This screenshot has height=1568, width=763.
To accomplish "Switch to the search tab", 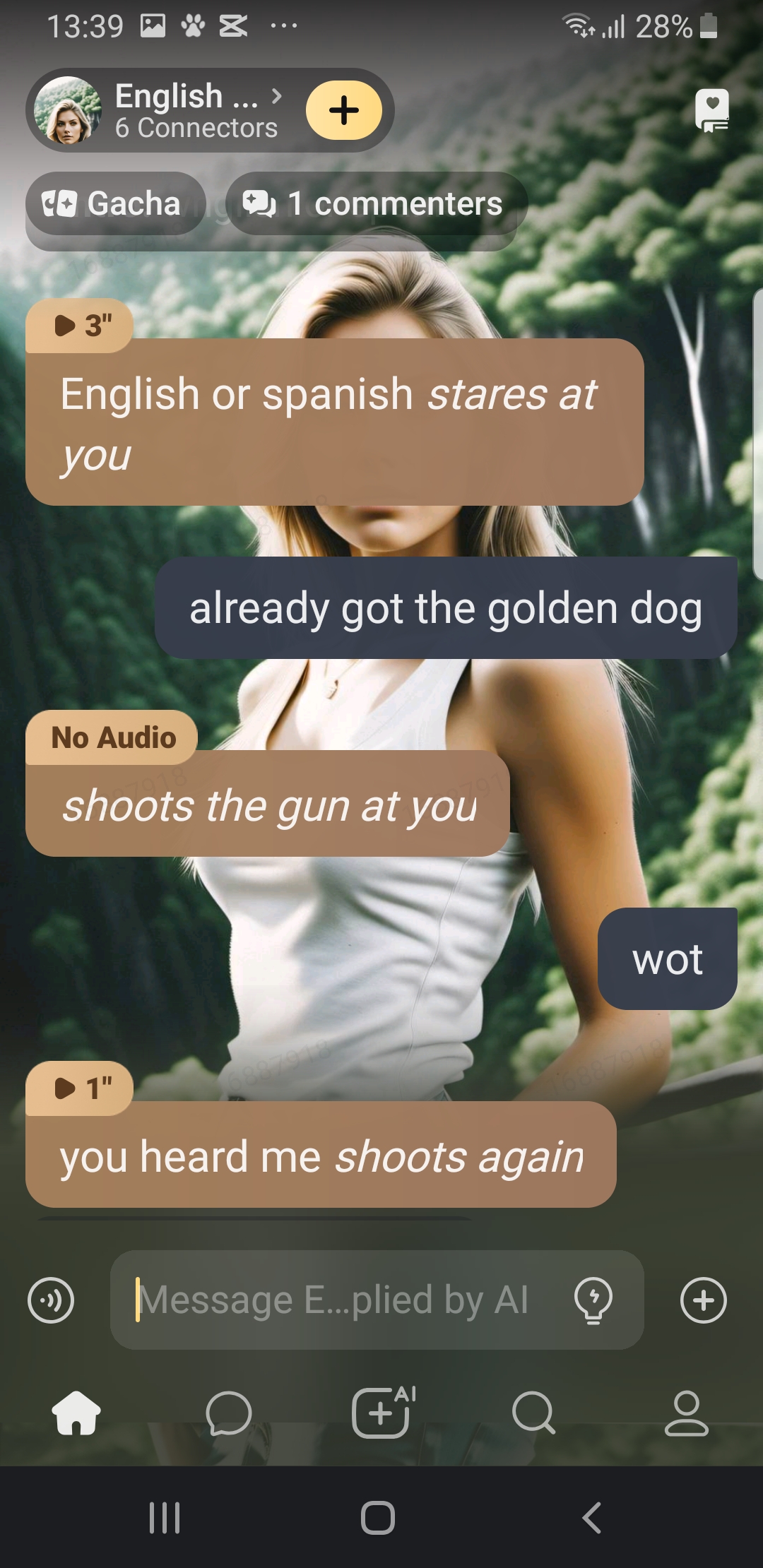I will pyautogui.click(x=533, y=1413).
